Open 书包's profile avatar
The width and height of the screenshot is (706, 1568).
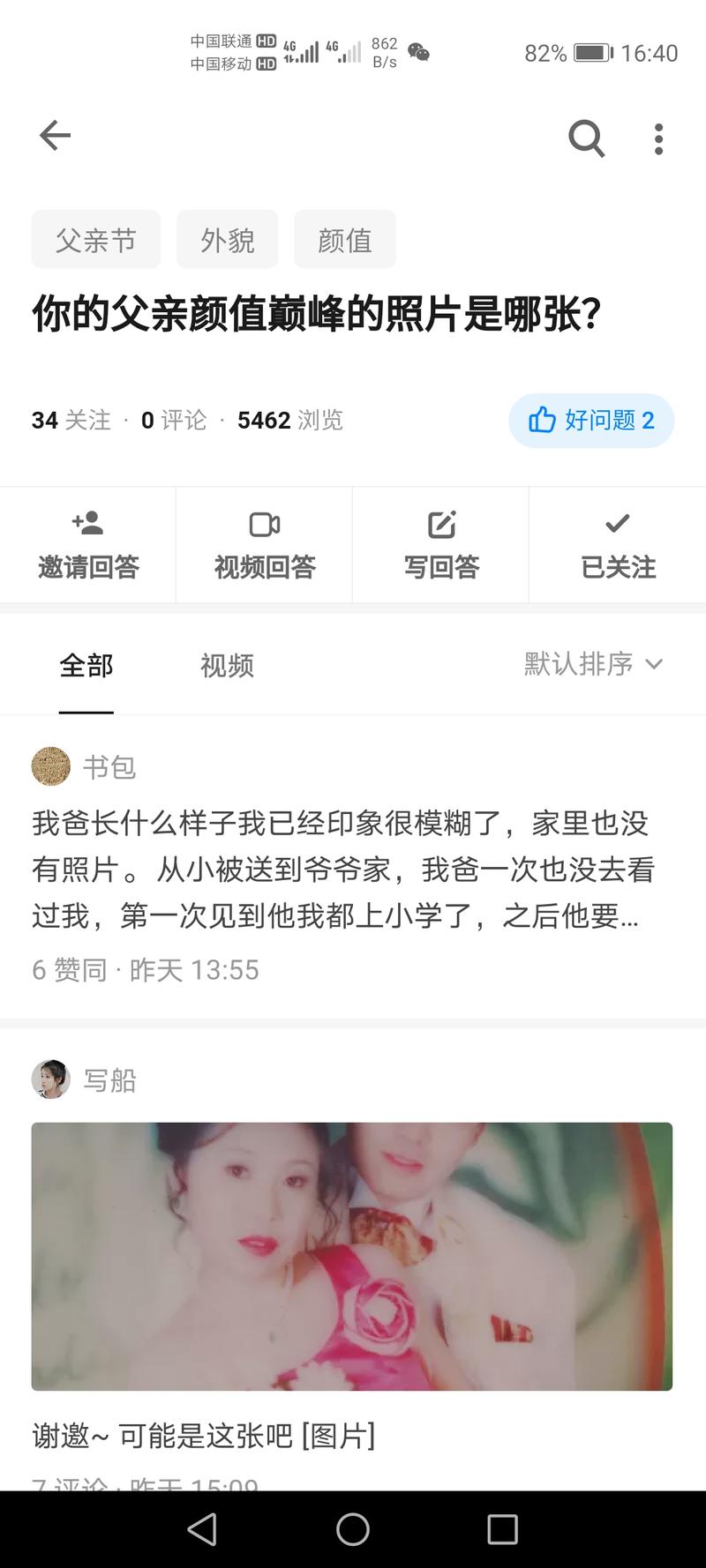(x=50, y=766)
